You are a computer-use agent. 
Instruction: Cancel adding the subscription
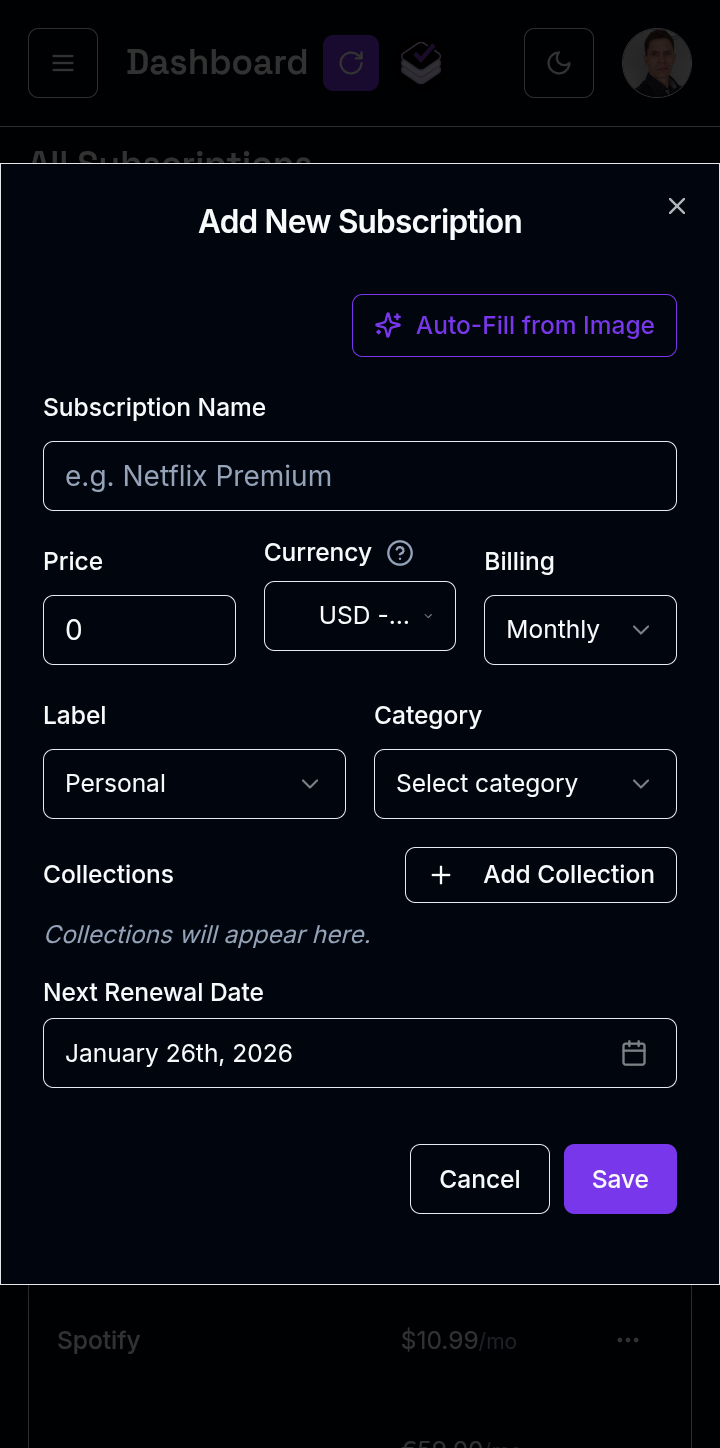(479, 1178)
